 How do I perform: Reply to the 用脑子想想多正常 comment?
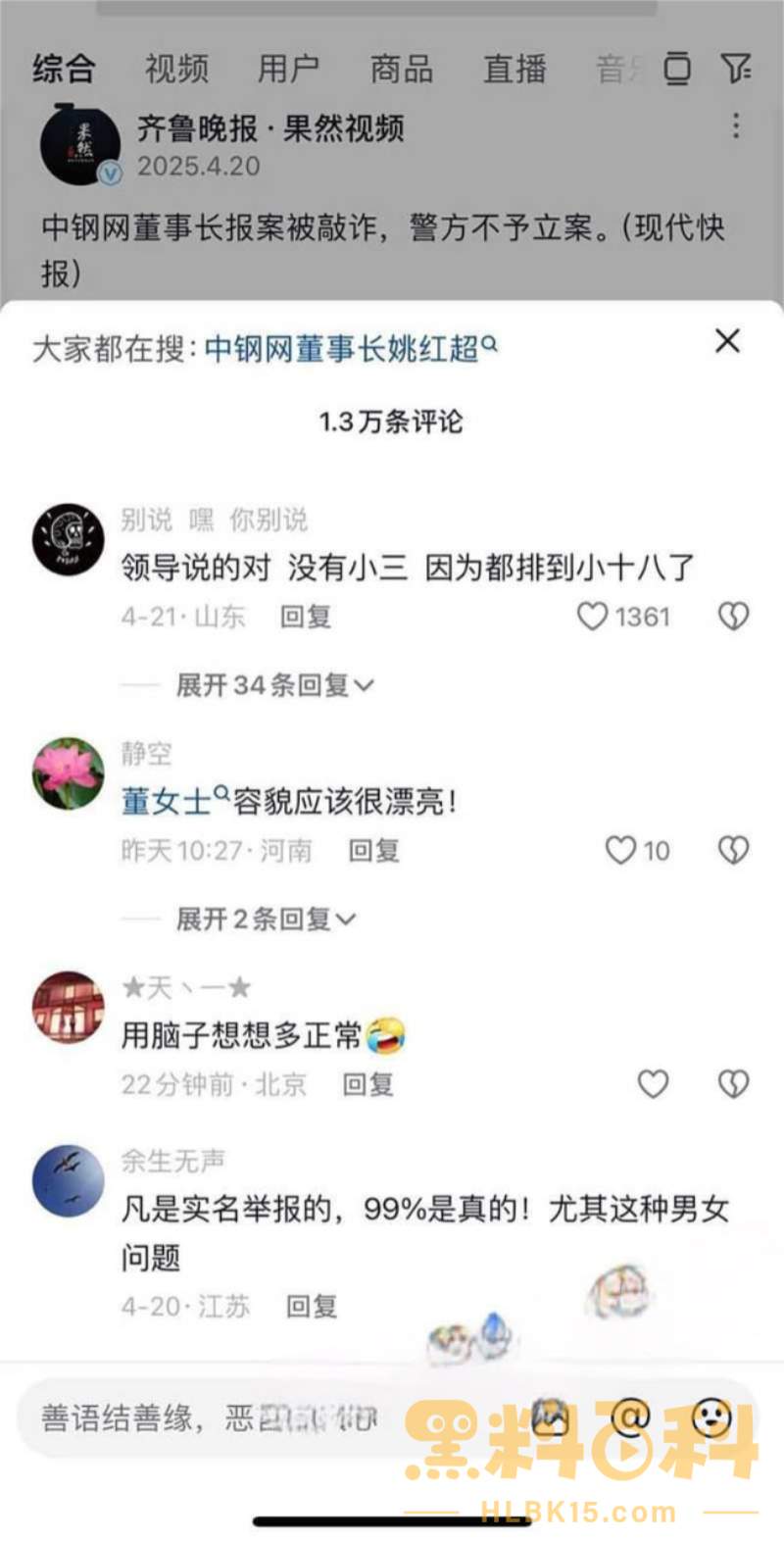(367, 1084)
